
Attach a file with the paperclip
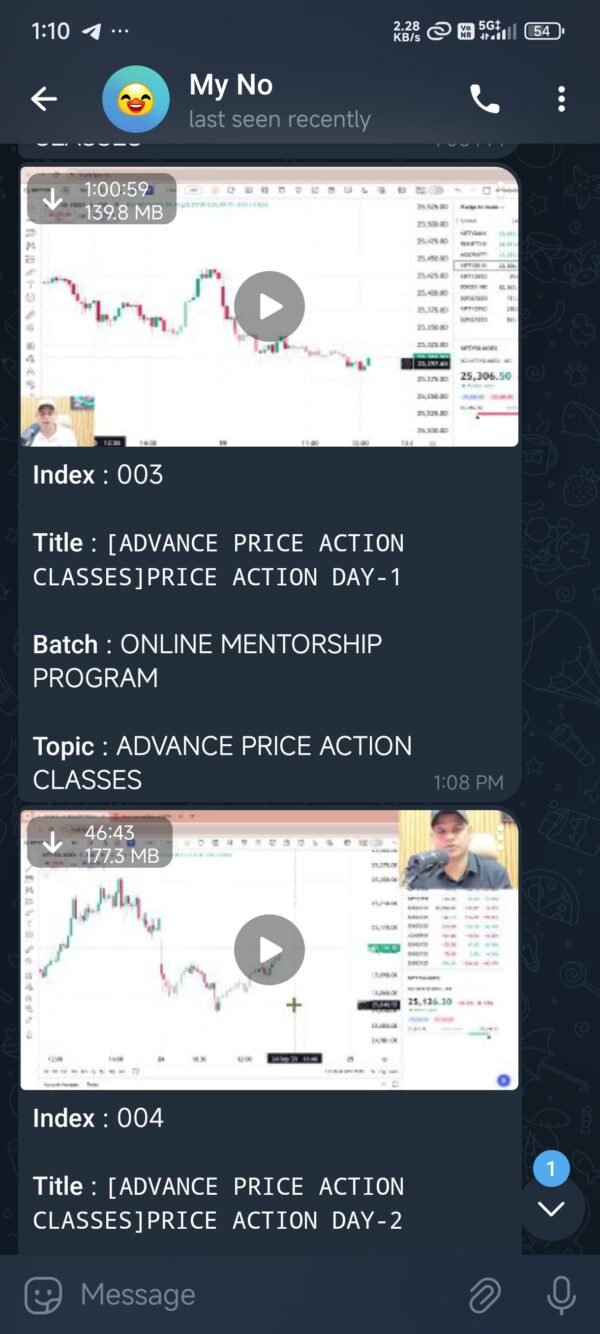[485, 1295]
